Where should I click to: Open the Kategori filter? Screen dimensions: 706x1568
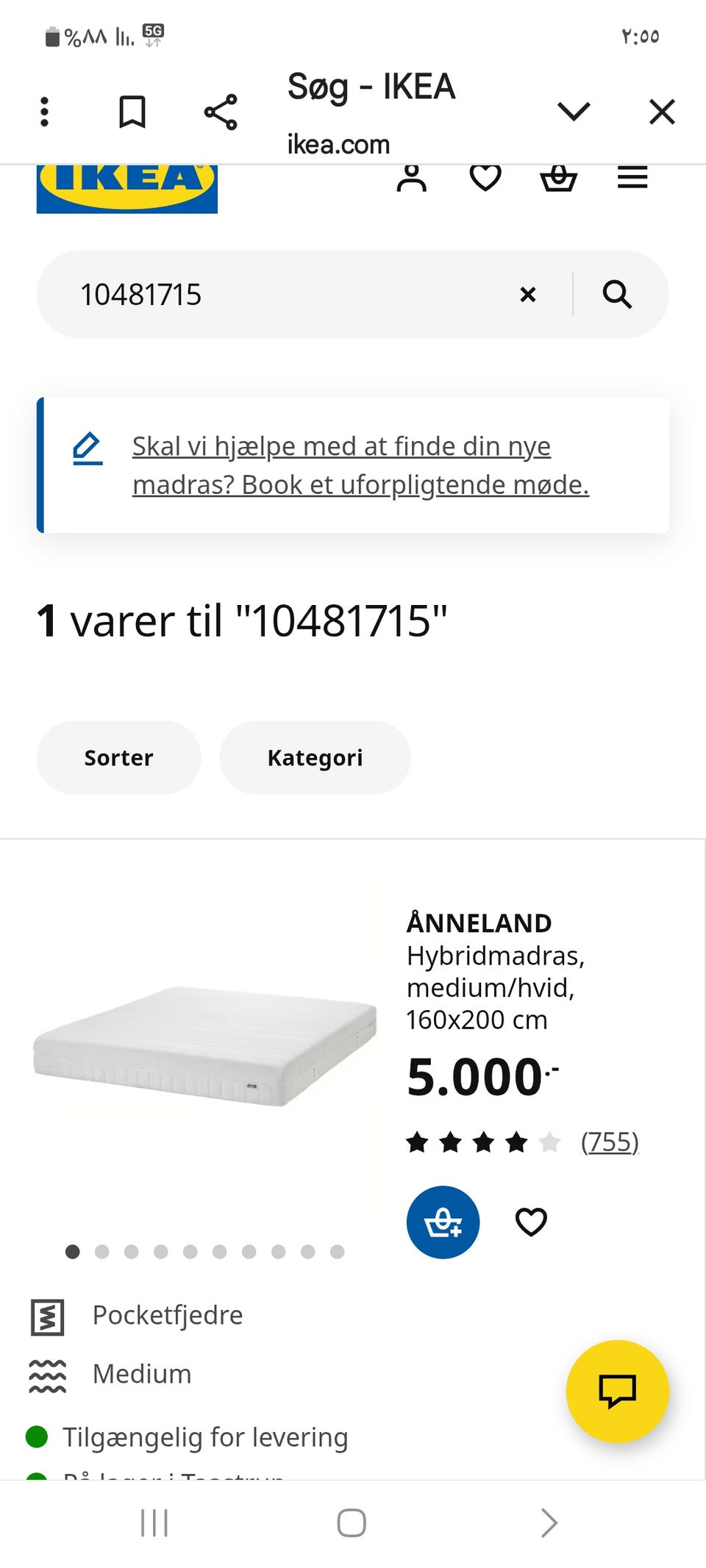[x=315, y=757]
